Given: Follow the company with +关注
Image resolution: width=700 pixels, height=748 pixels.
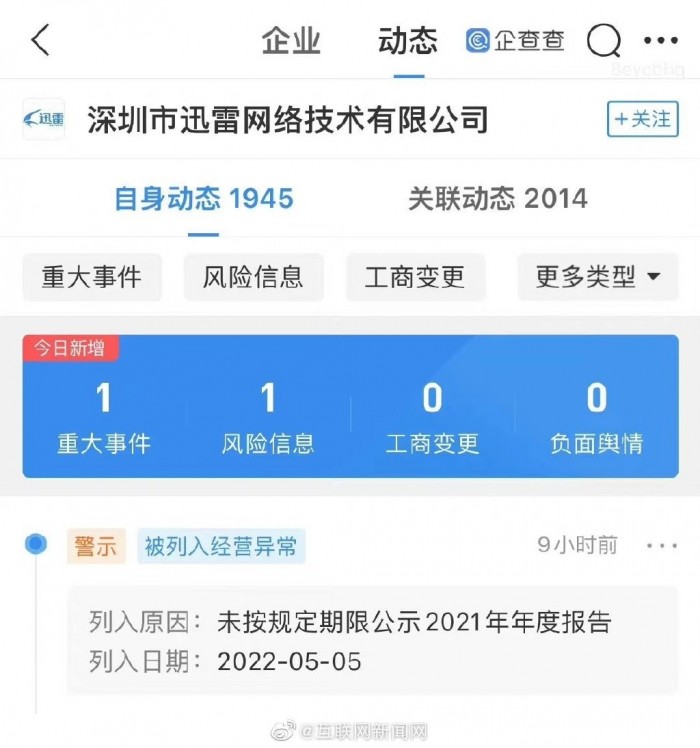Looking at the screenshot, I should (x=642, y=119).
